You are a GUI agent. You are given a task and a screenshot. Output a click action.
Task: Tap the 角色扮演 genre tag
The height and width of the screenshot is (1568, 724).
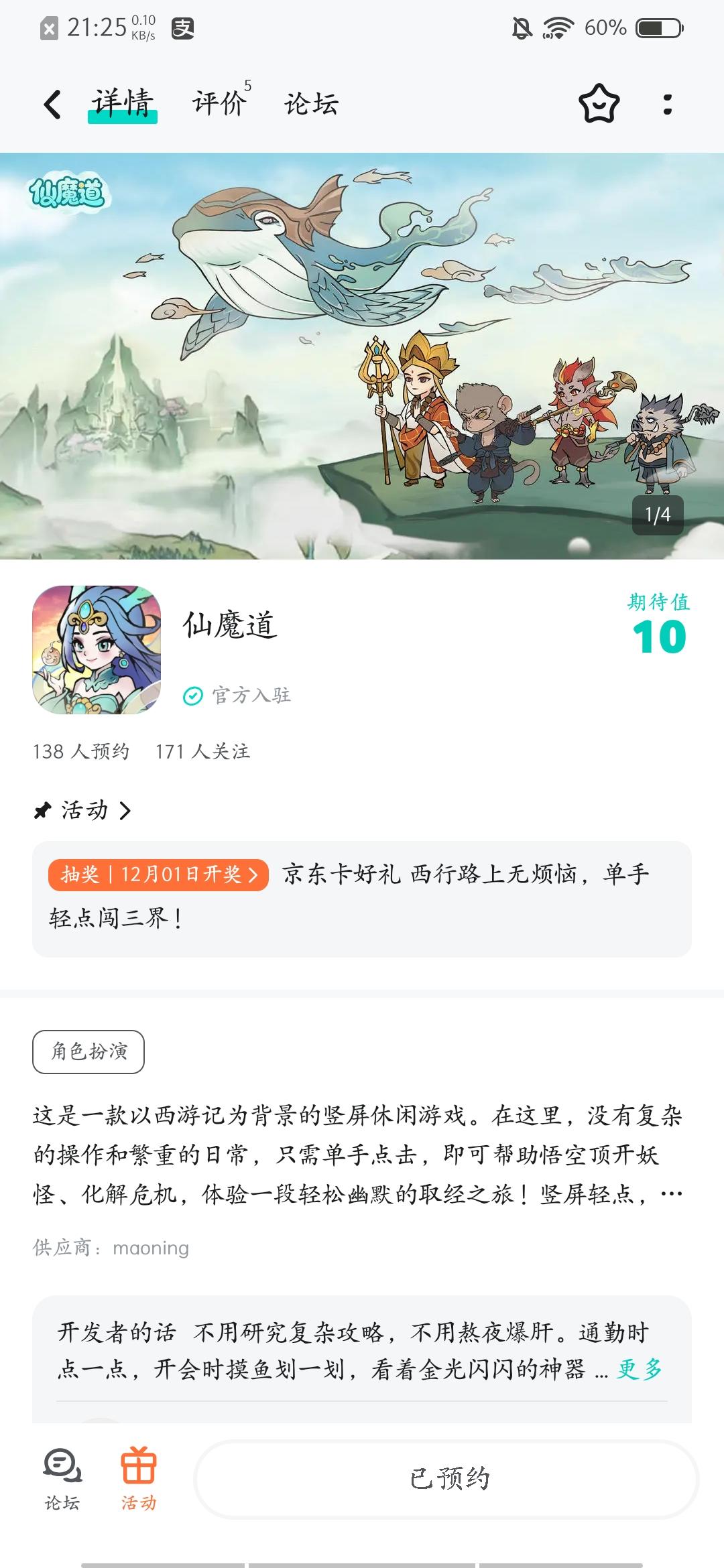(88, 1051)
